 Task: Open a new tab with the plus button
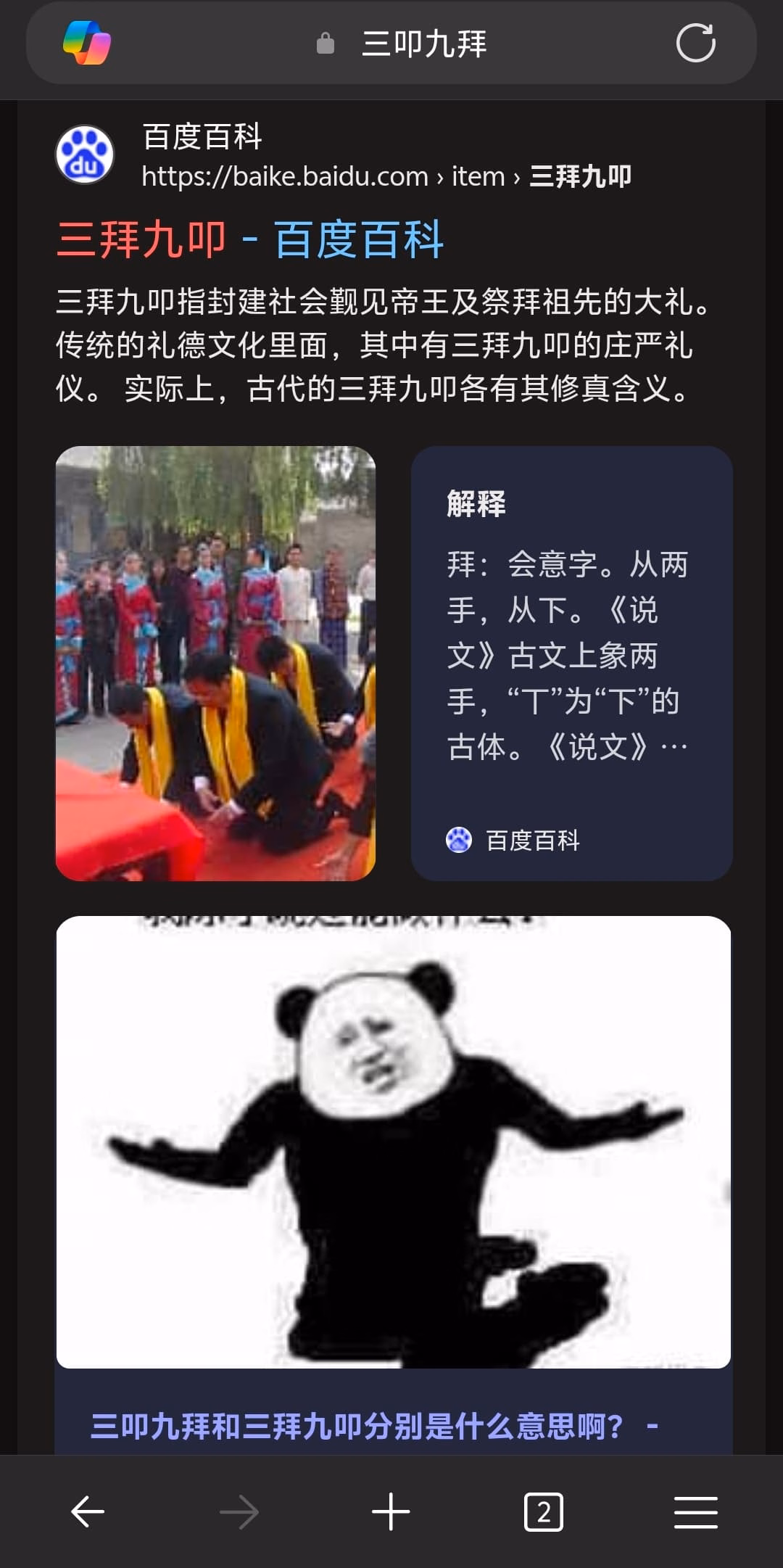(391, 1512)
